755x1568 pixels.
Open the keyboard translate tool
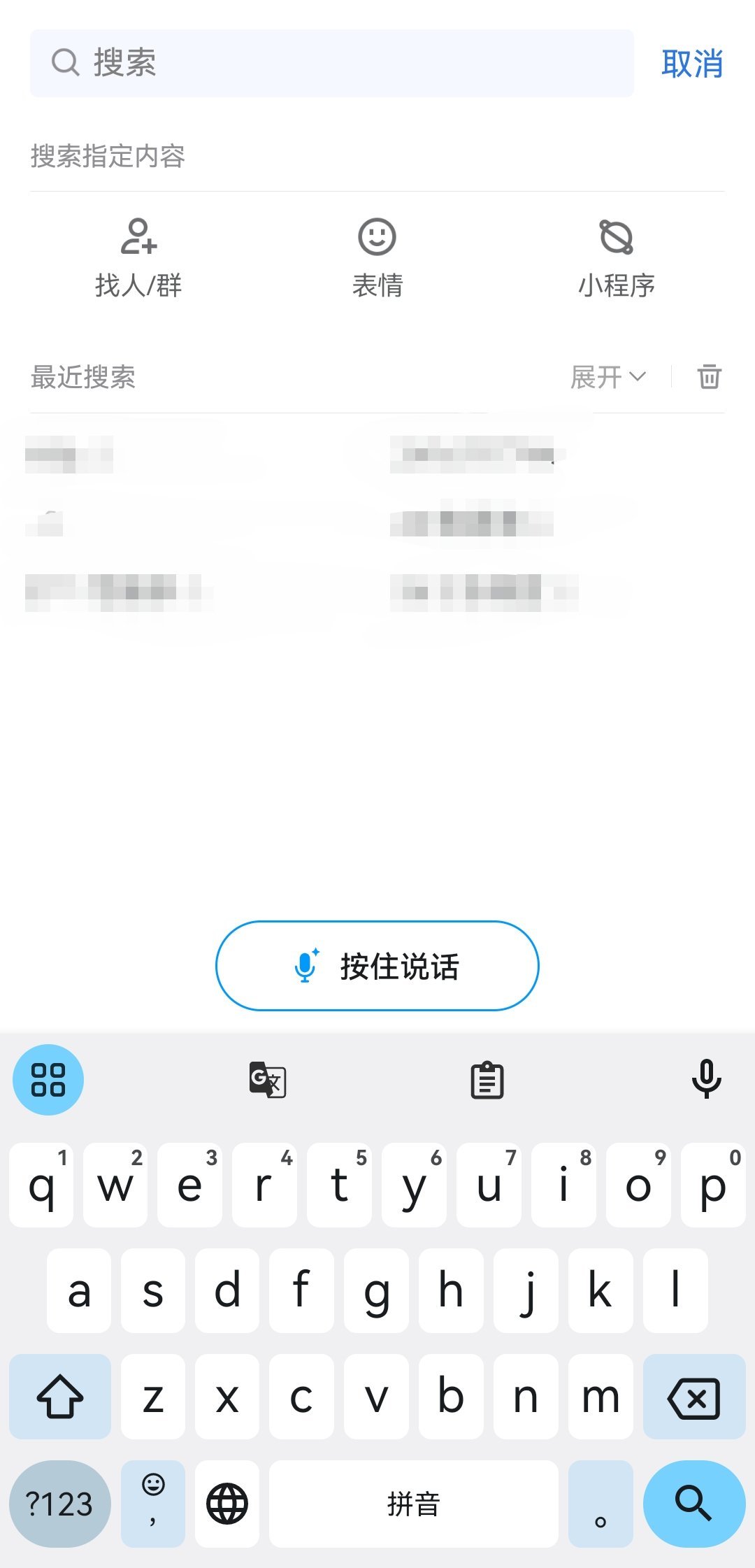click(x=268, y=1080)
